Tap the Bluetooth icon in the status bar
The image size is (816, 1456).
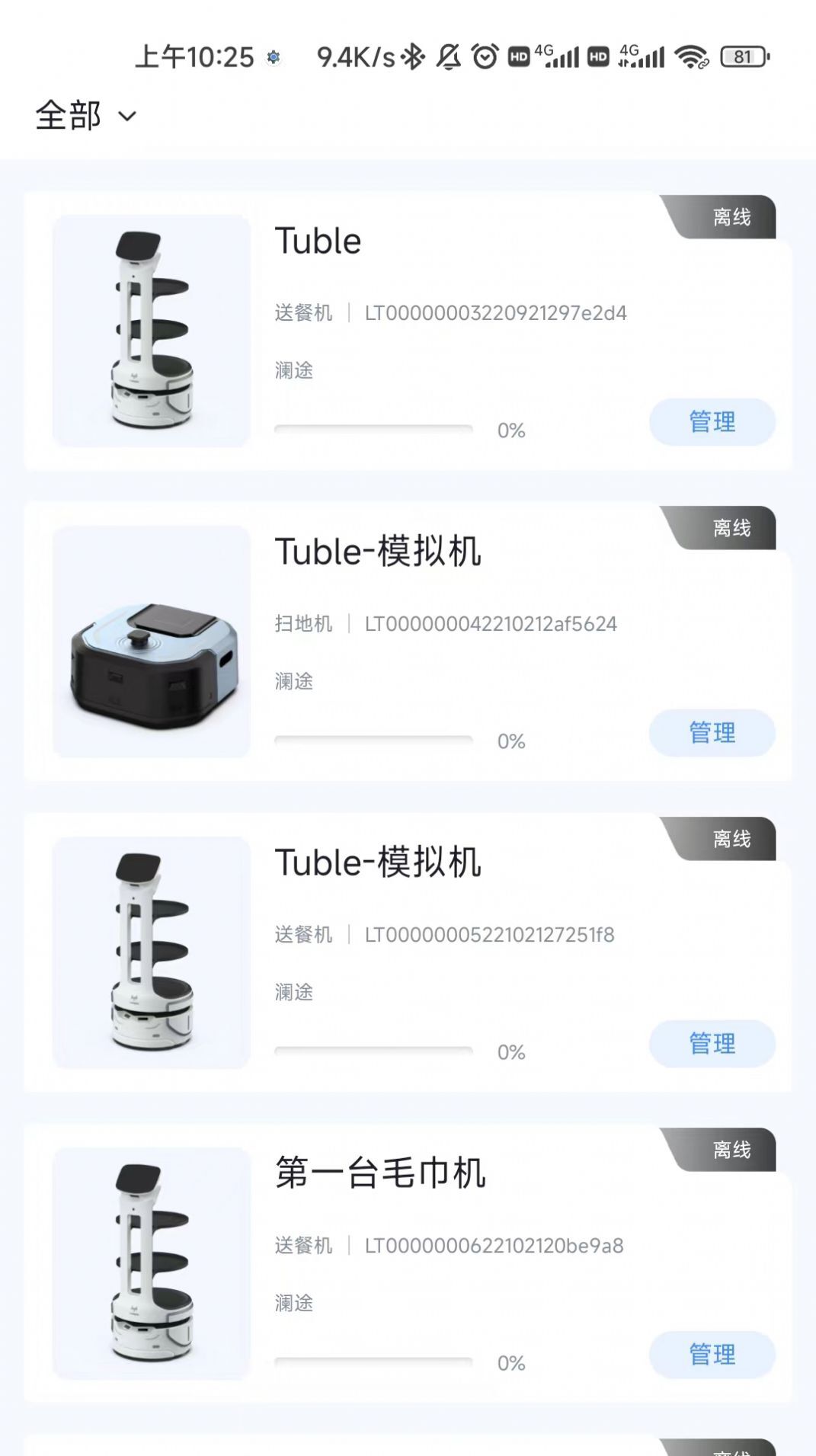tap(411, 55)
